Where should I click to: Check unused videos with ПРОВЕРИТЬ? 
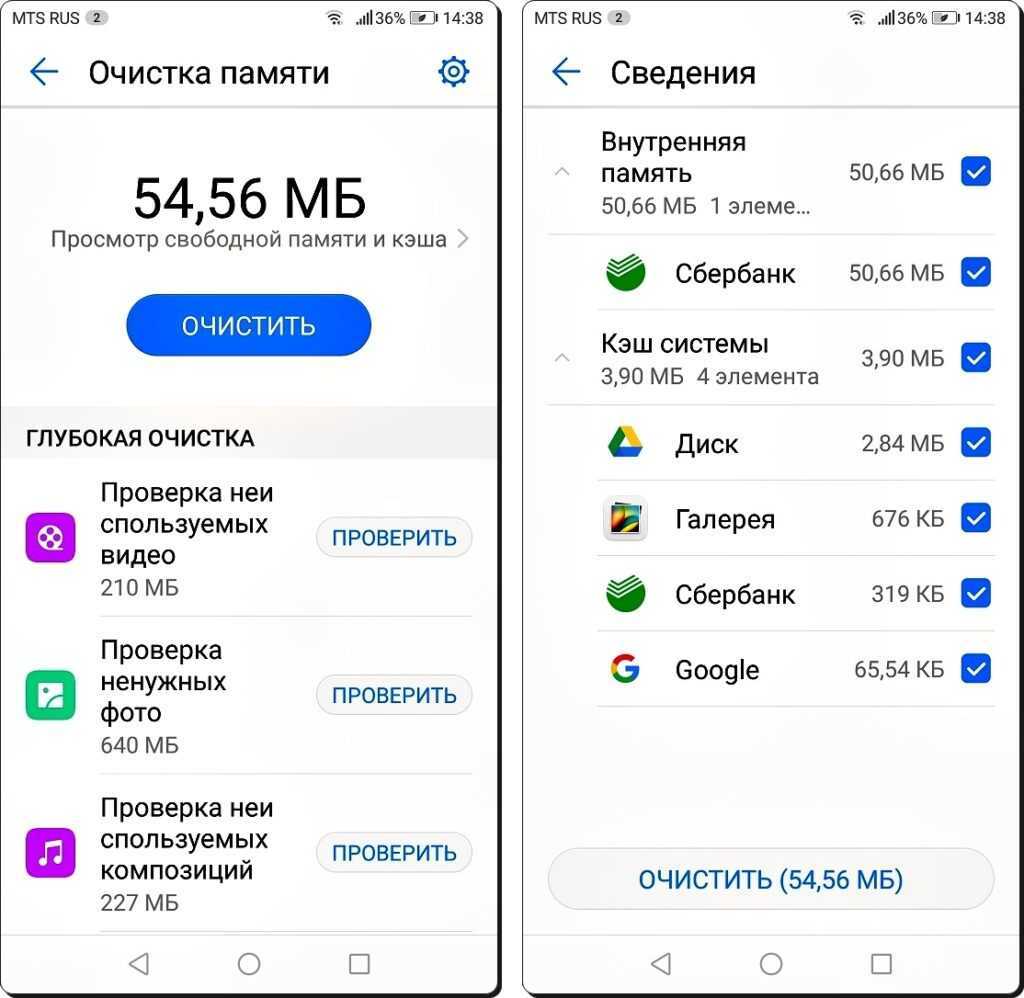coord(394,538)
